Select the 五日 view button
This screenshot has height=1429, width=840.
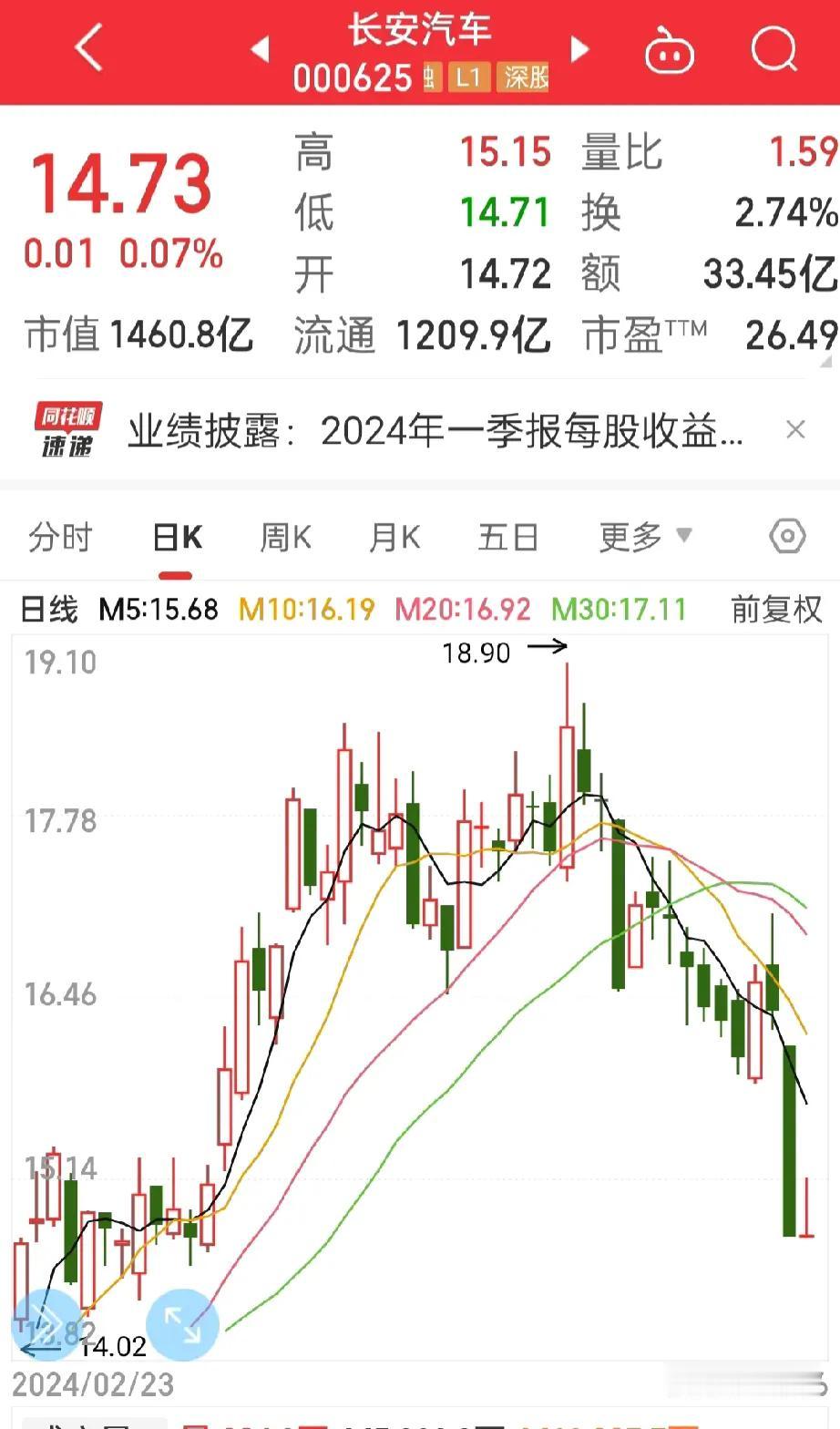pyautogui.click(x=507, y=538)
